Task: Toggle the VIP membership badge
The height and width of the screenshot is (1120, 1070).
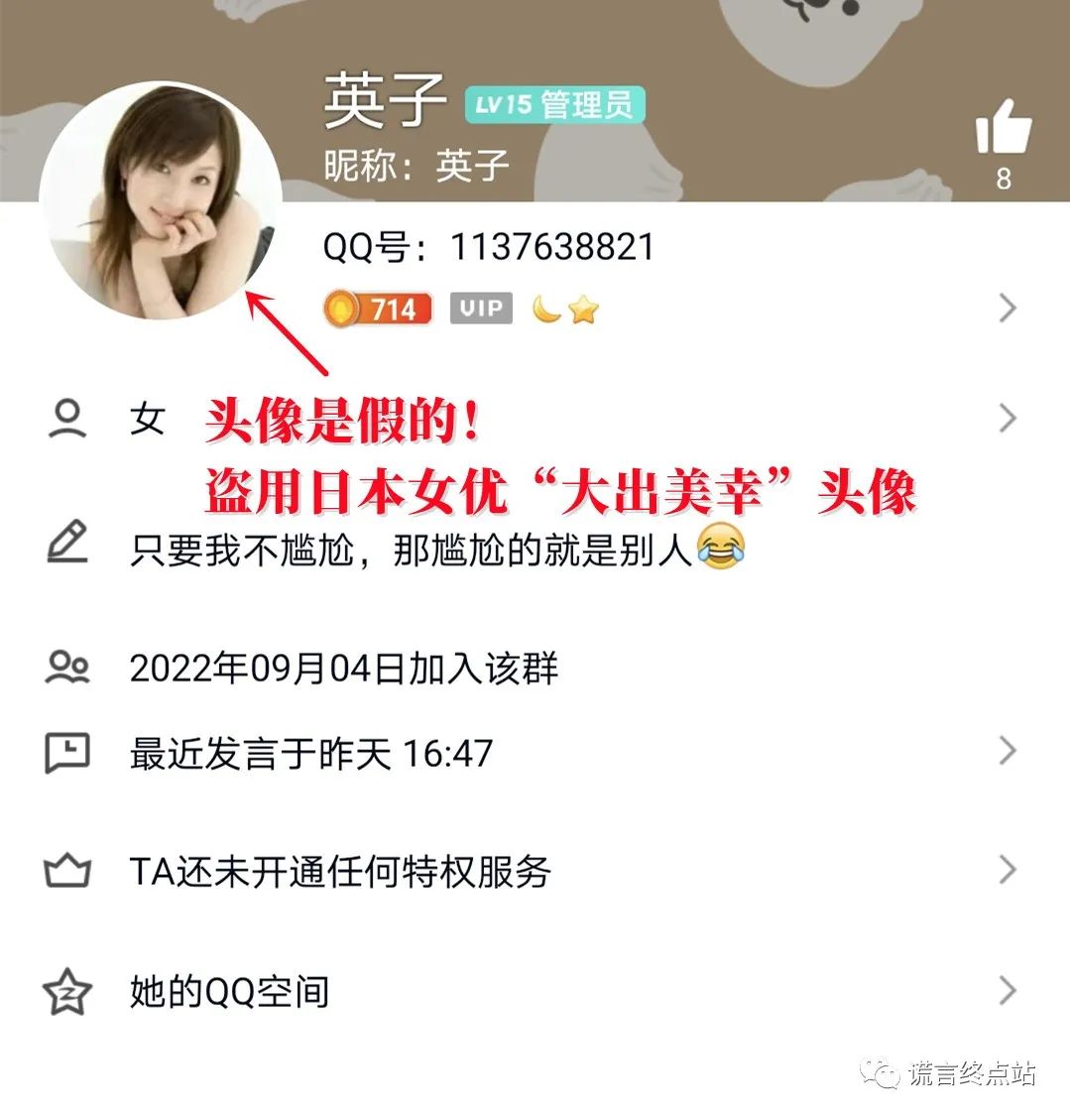Action: click(480, 309)
